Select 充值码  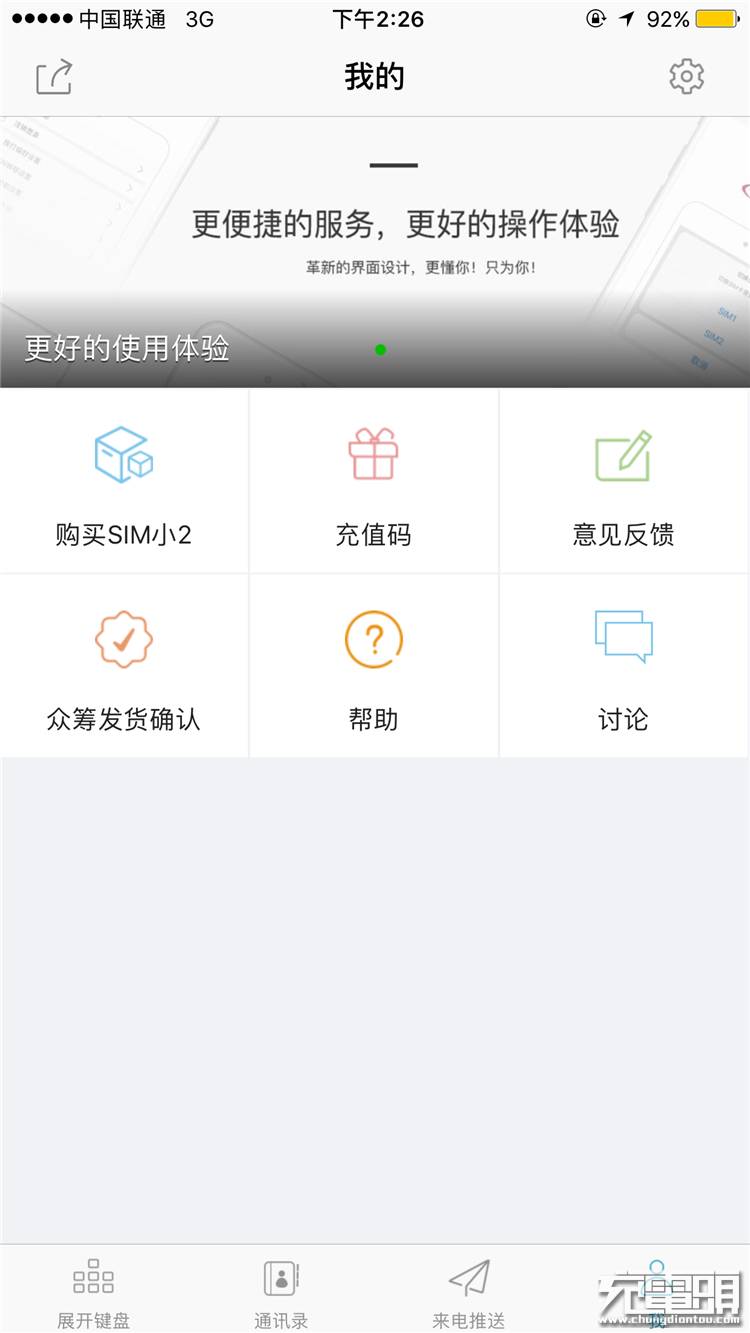(374, 481)
